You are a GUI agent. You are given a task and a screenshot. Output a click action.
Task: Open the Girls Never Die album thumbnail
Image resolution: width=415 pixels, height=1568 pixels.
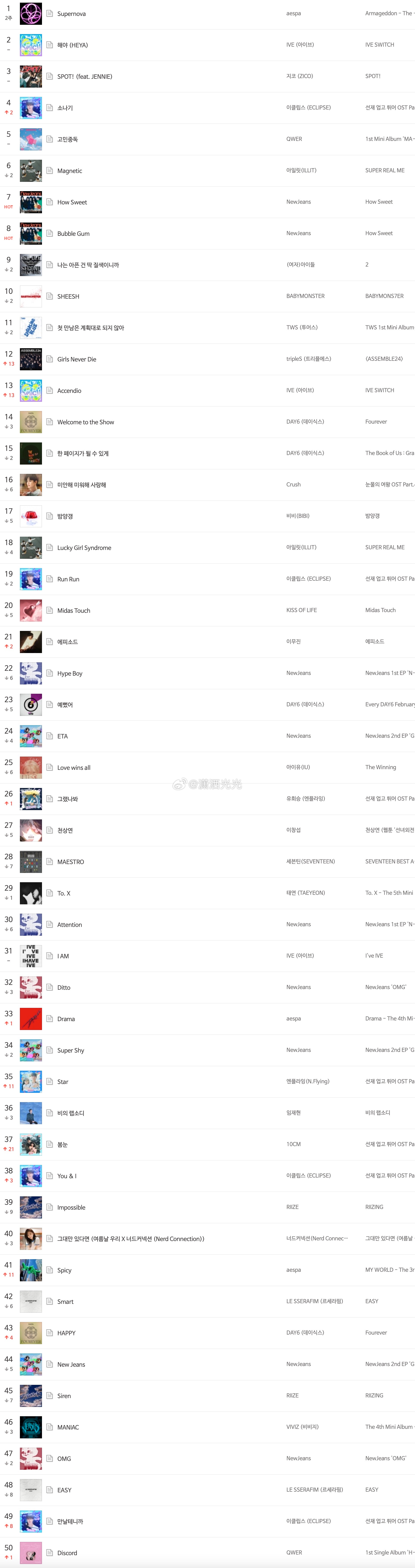pos(31,359)
